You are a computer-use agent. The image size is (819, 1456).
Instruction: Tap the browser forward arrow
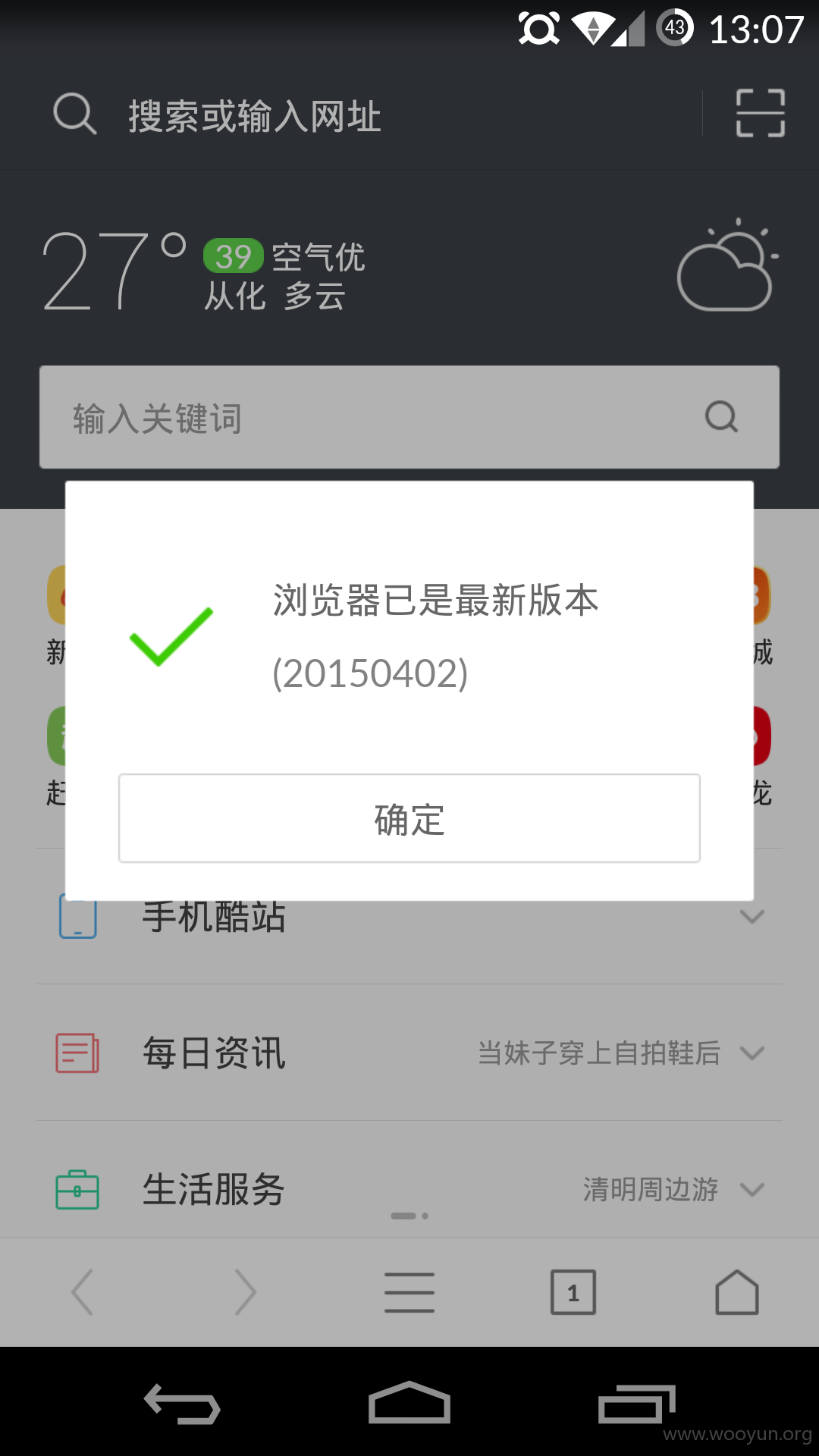point(246,1292)
